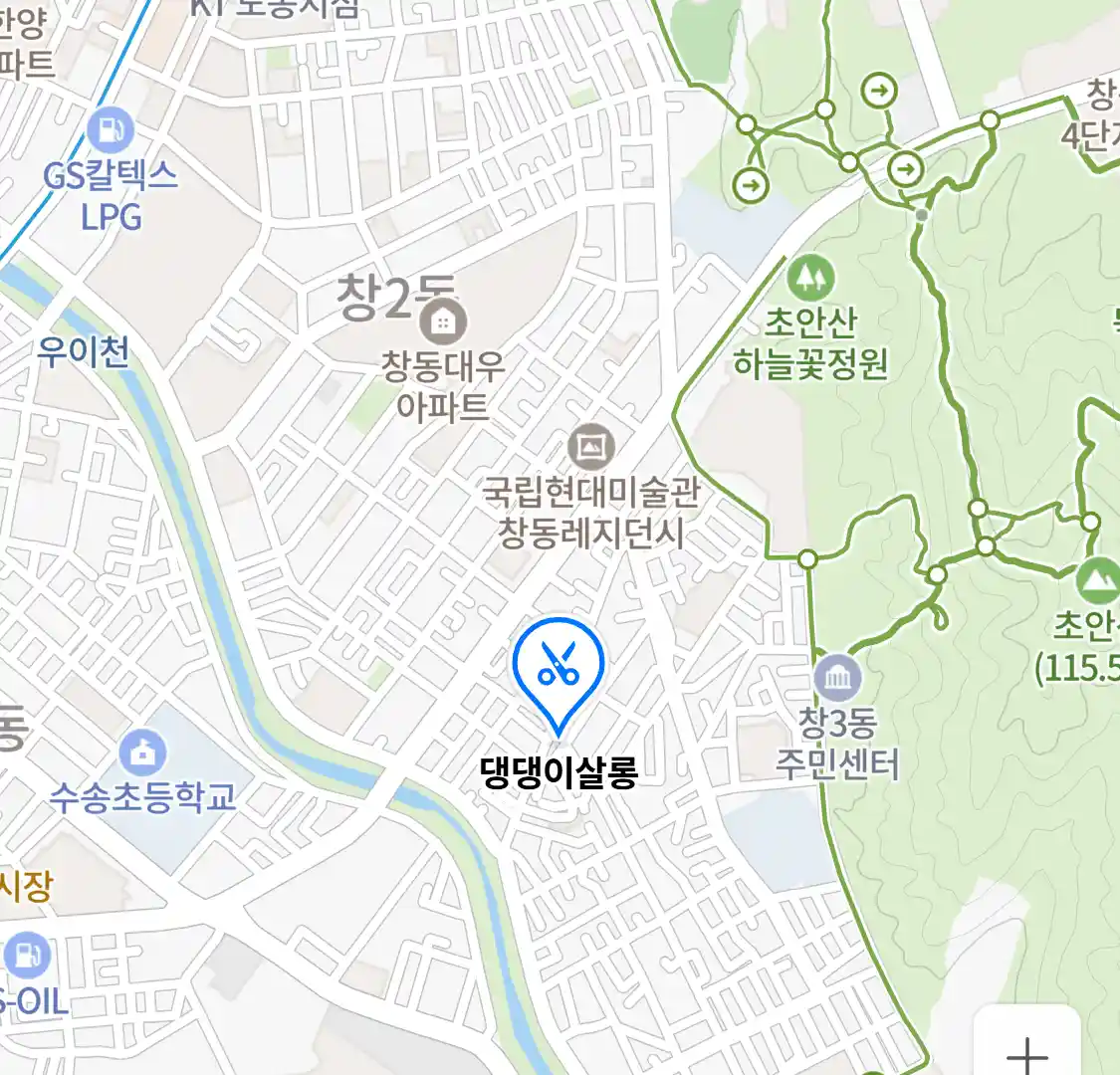Select 국립현대미술관 창동레지던시 marker
The image size is (1120, 1075).
(590, 447)
